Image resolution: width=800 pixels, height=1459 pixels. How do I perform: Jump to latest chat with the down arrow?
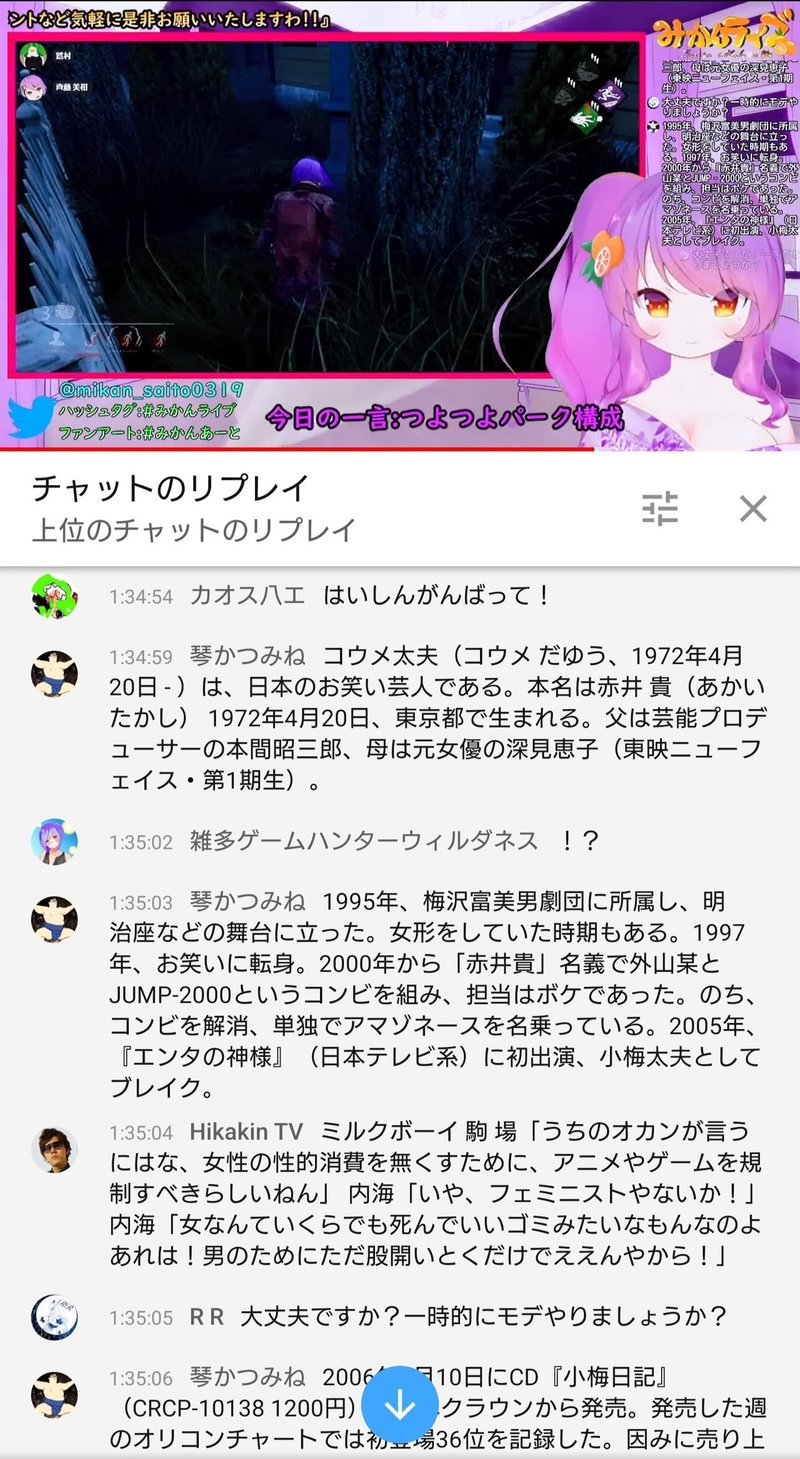click(400, 1405)
